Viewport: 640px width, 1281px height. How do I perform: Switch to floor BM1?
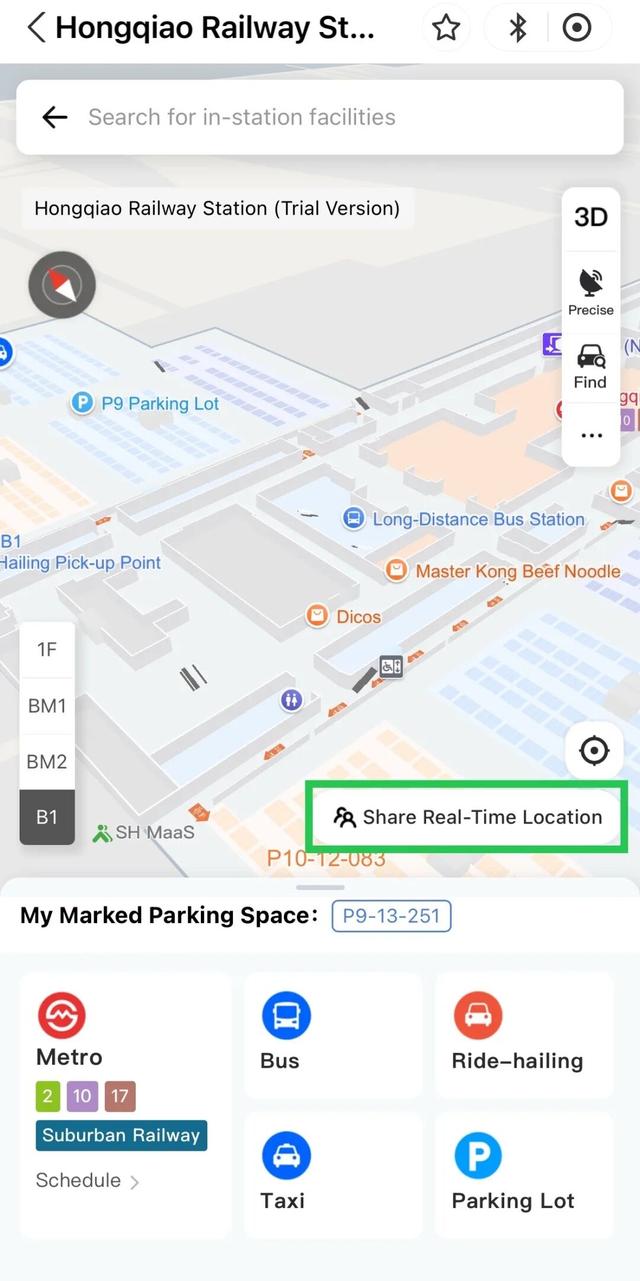47,706
